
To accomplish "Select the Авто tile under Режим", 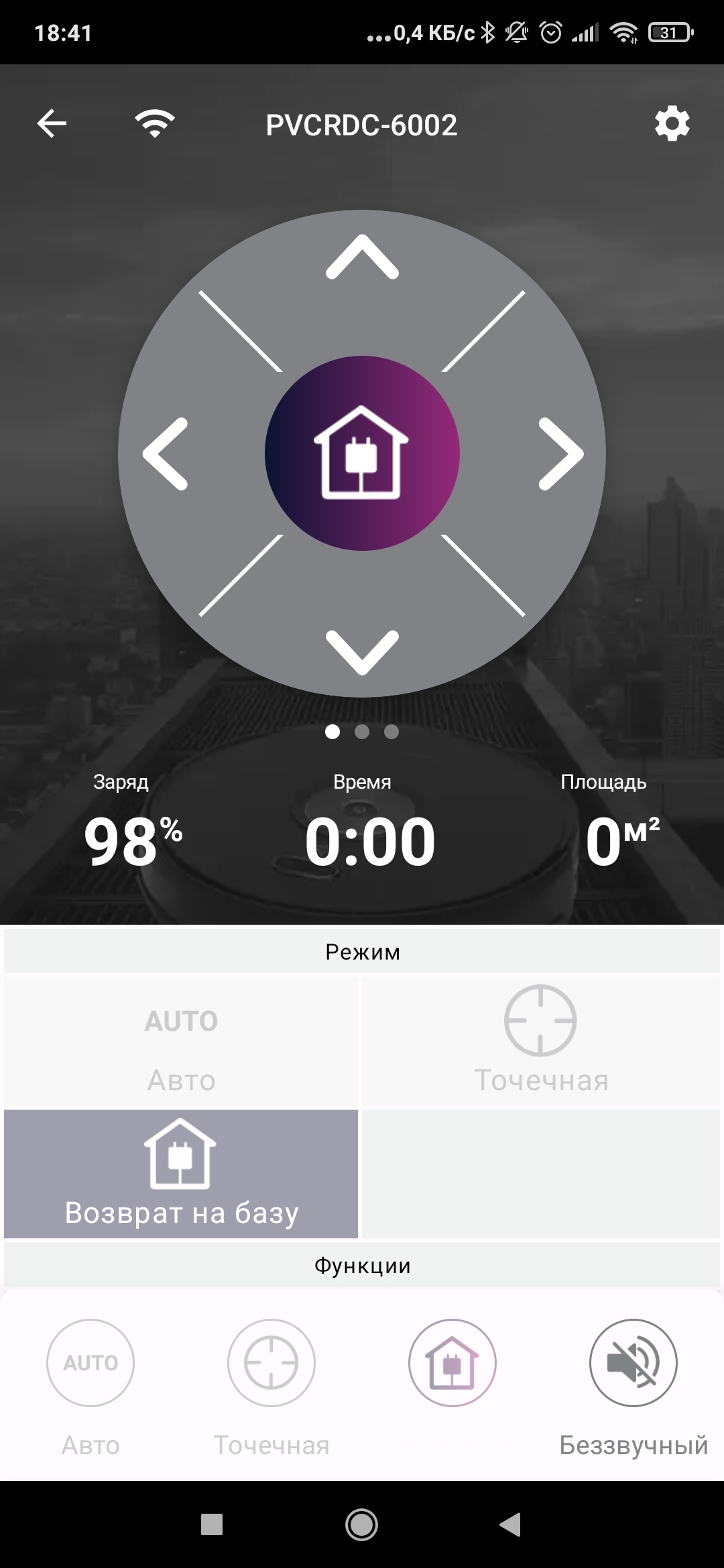I will tap(181, 1041).
